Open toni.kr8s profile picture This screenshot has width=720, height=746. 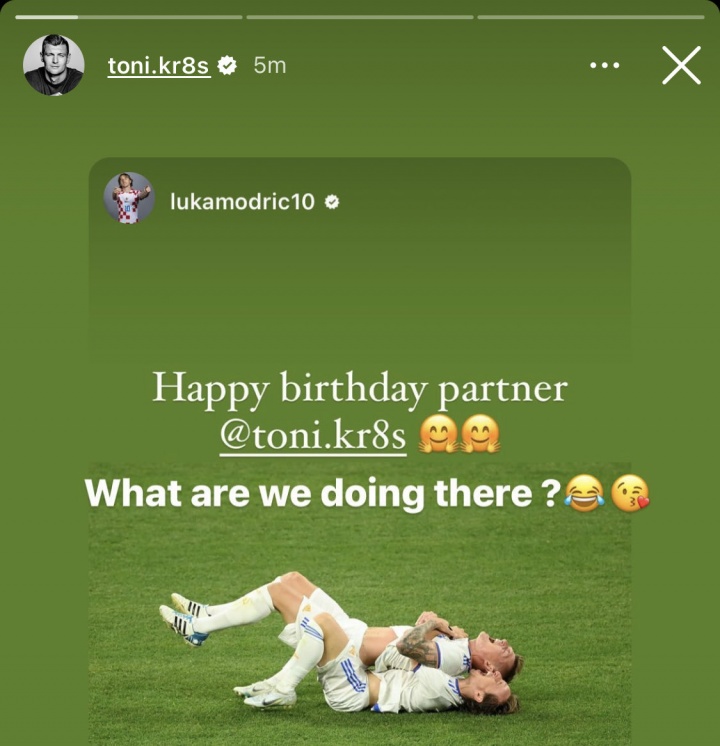[53, 65]
